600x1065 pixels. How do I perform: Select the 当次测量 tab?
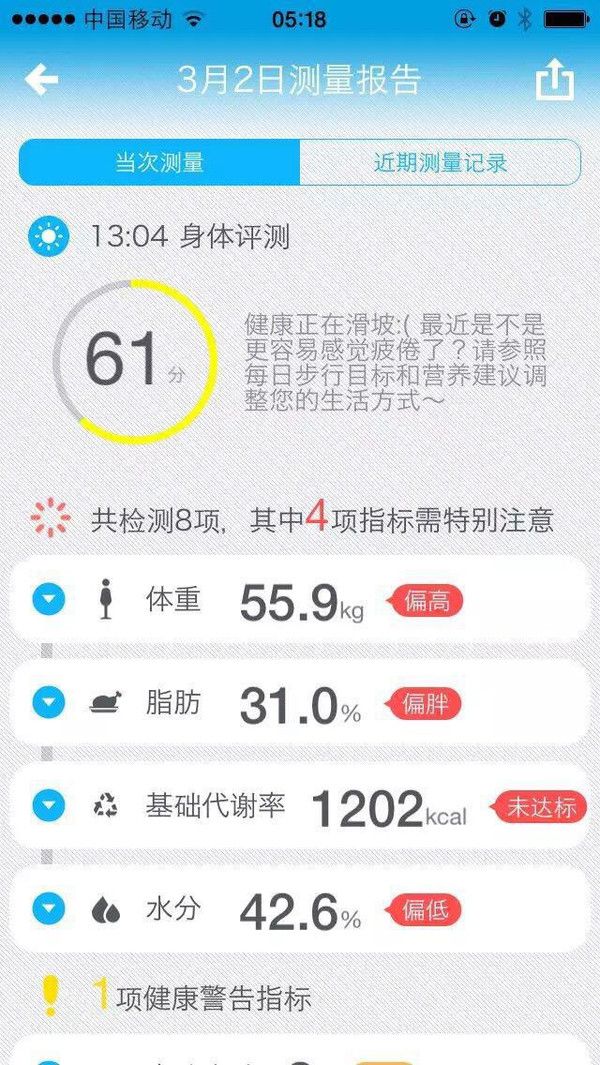pyautogui.click(x=159, y=162)
